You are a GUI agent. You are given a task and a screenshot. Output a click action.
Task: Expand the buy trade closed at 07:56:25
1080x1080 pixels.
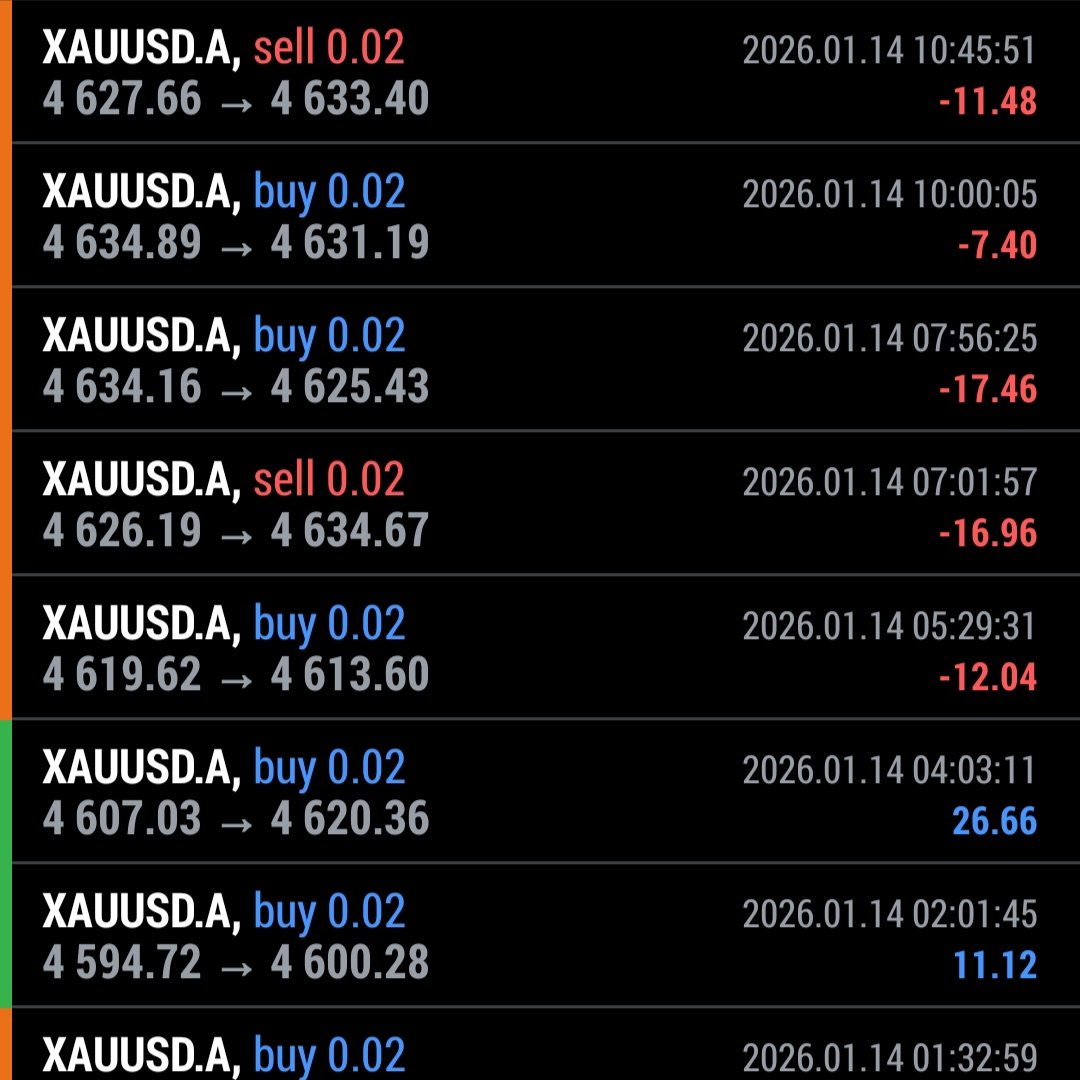pos(540,360)
